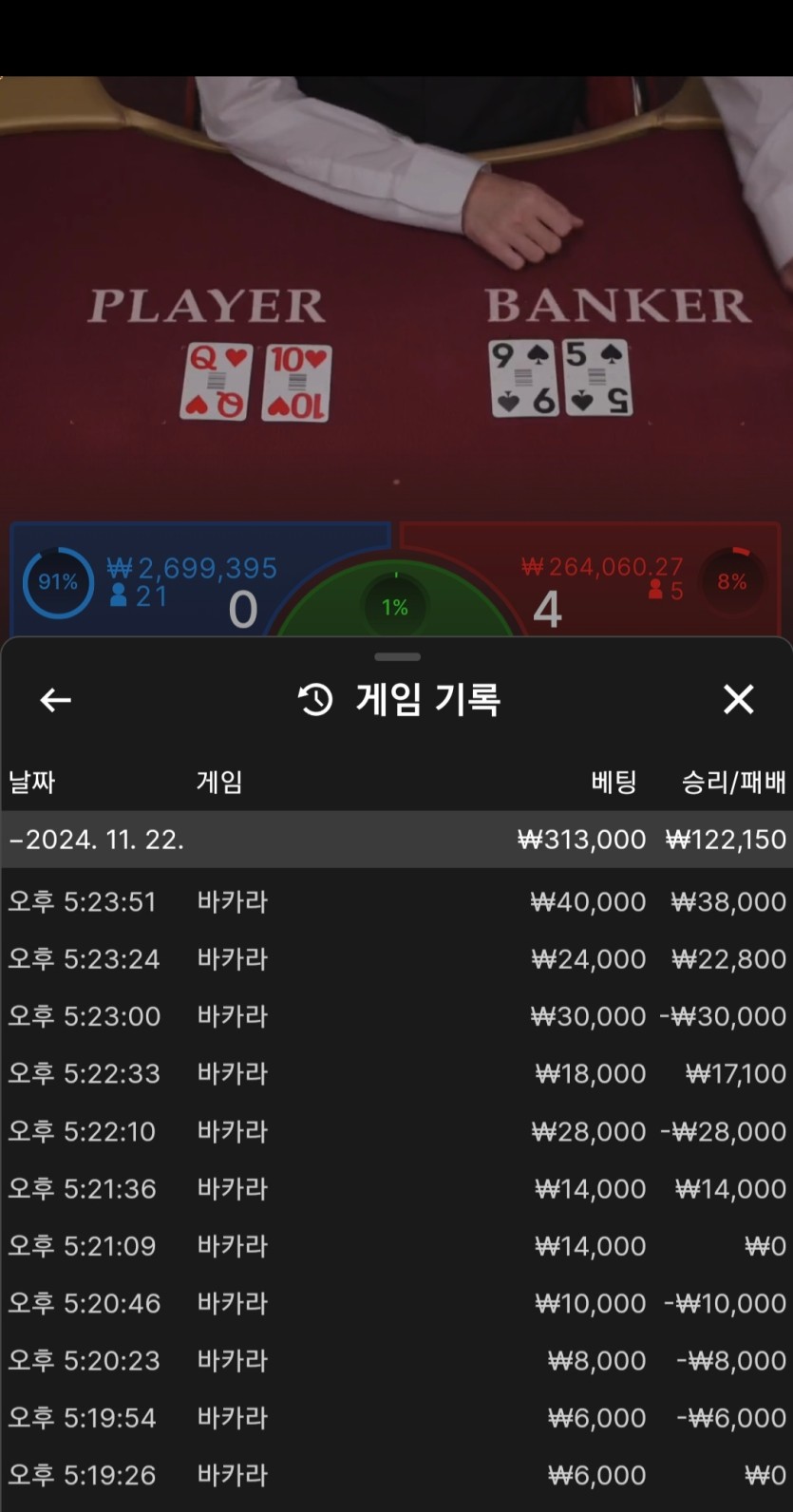View details of the 오후 5:23:00 round
Image resolution: width=793 pixels, height=1512 pixels.
[396, 1016]
